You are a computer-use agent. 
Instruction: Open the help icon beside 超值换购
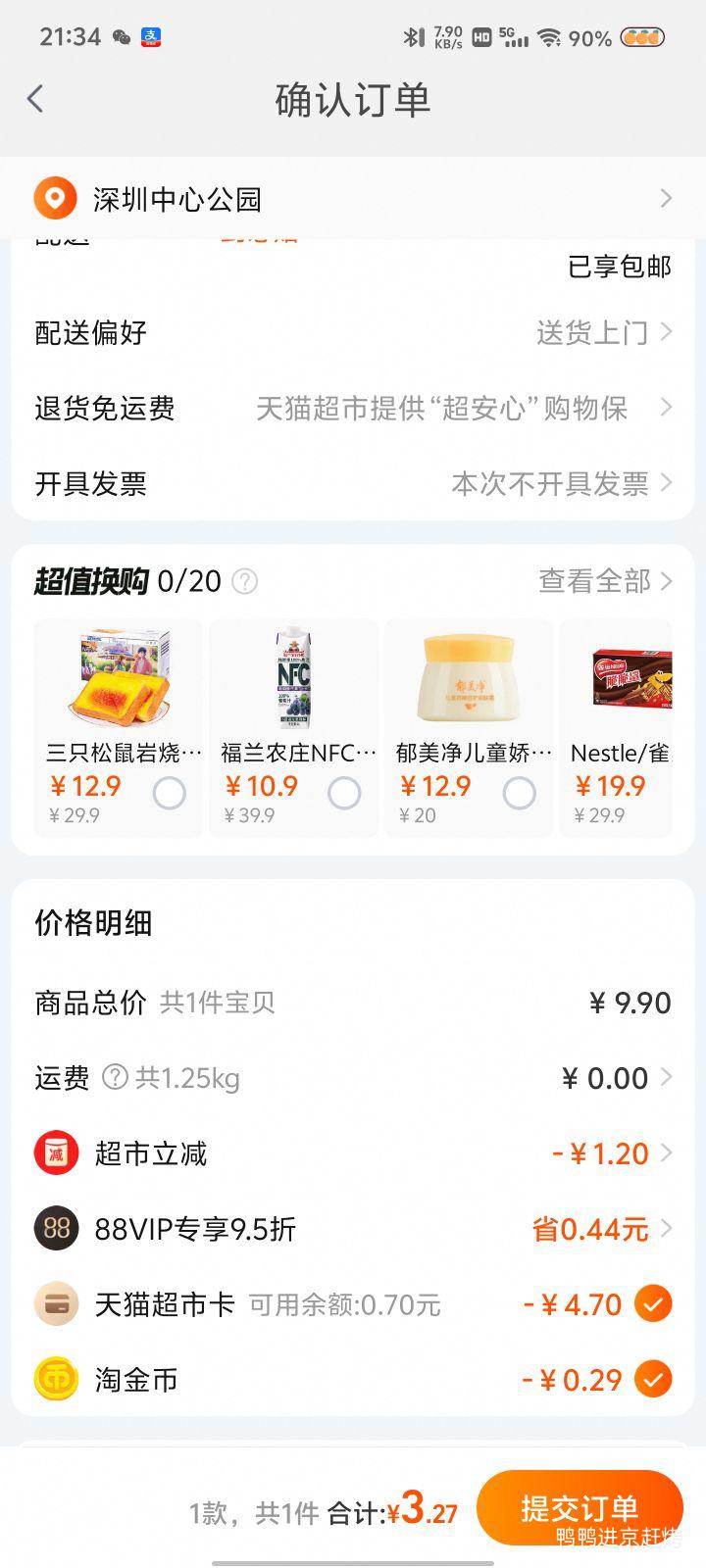point(243,580)
